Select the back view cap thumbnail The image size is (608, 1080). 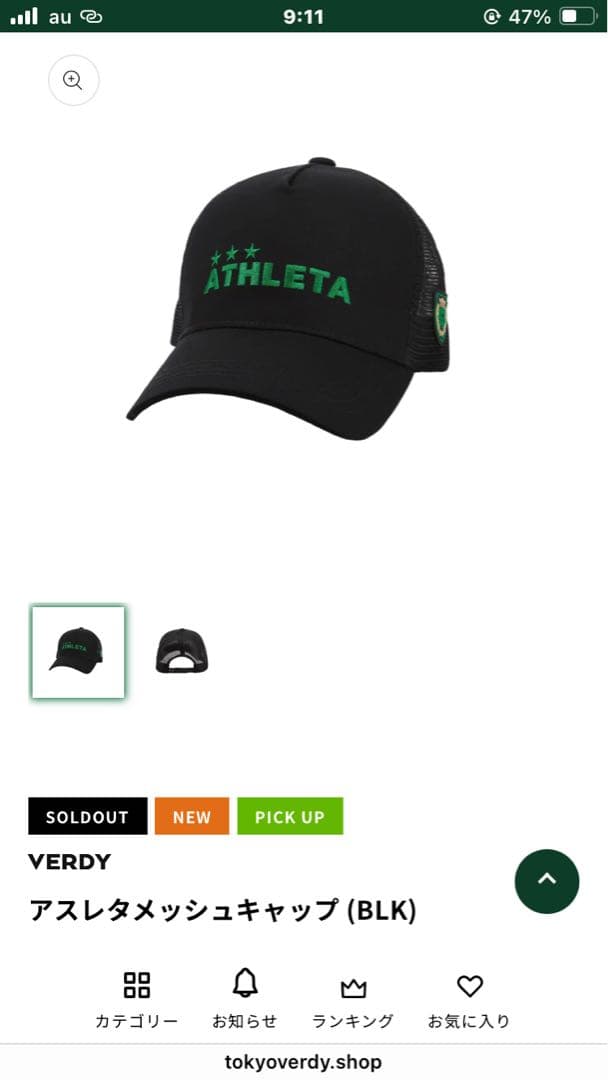point(181,652)
